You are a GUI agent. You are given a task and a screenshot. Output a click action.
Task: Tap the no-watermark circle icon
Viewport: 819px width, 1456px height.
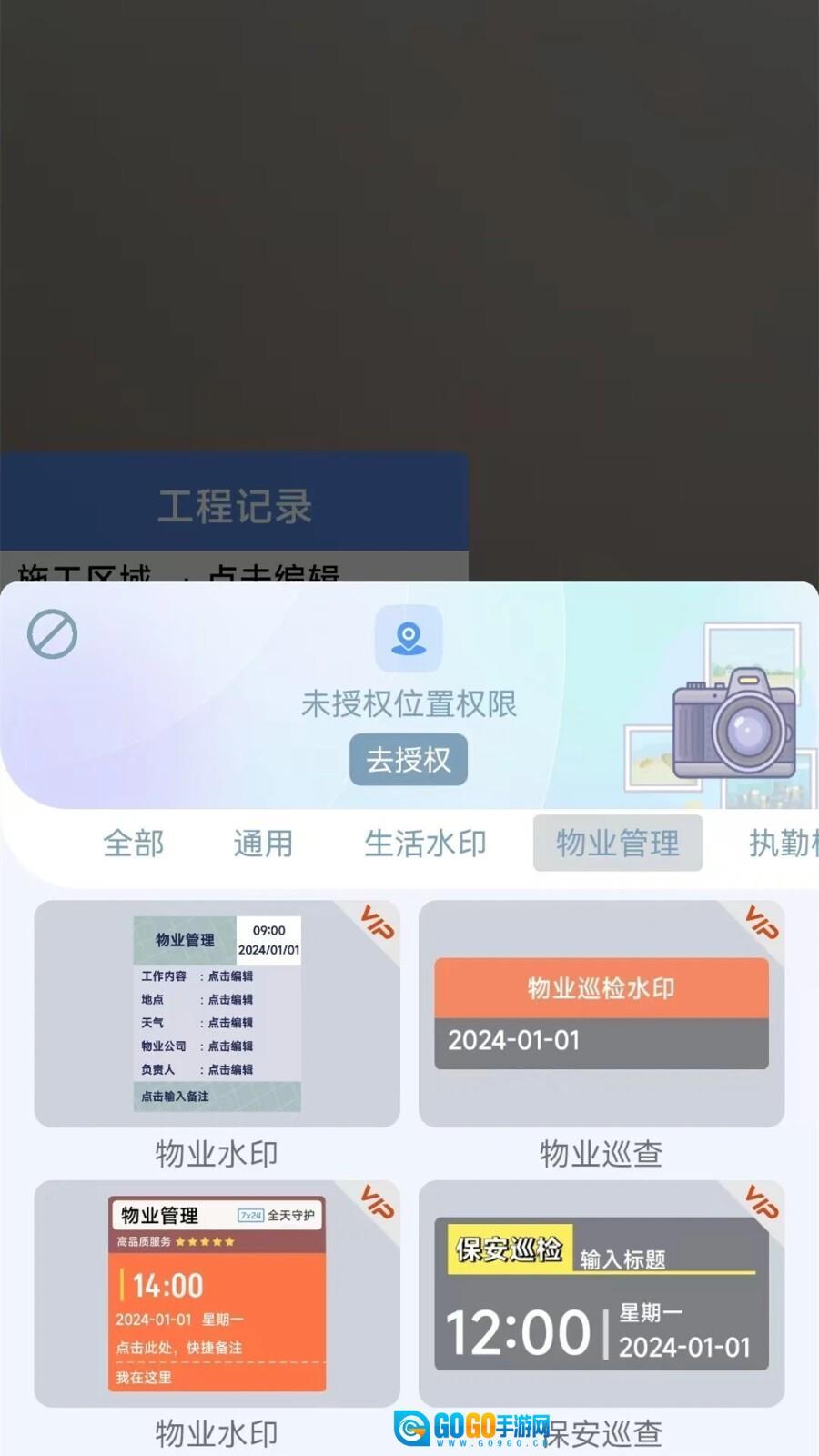tap(52, 634)
